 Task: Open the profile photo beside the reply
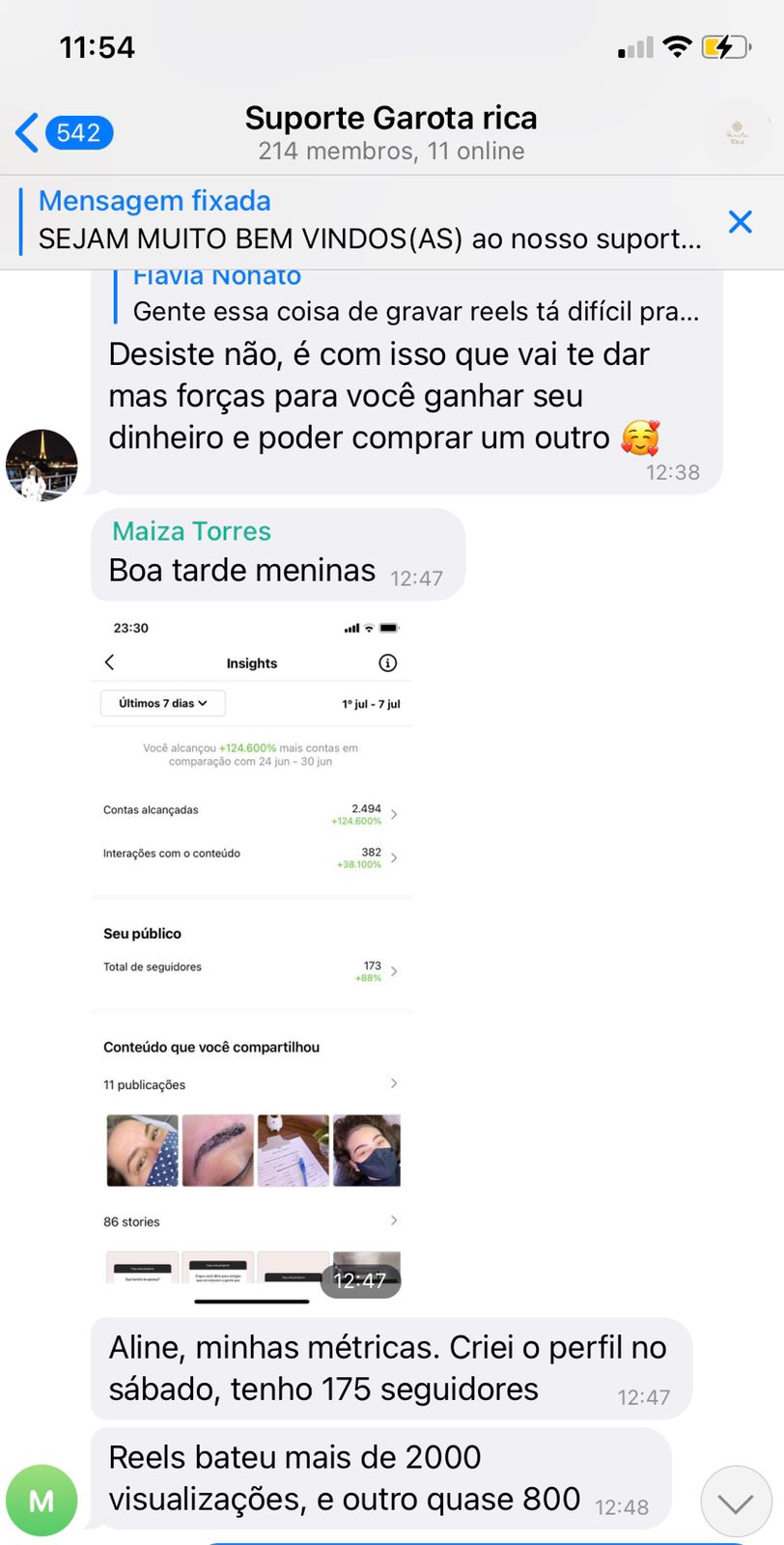pos(42,465)
